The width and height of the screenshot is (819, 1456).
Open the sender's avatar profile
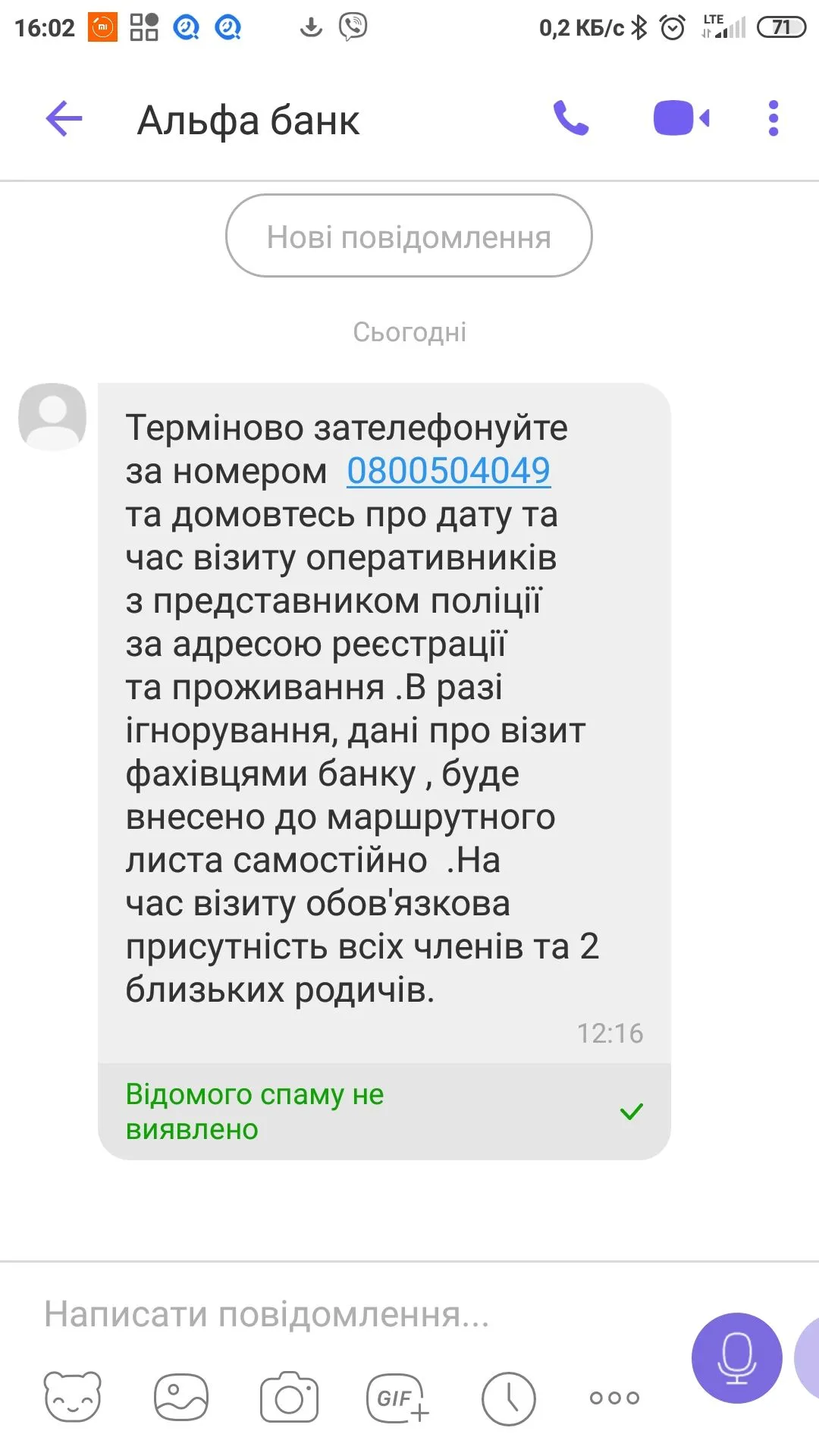click(x=52, y=416)
